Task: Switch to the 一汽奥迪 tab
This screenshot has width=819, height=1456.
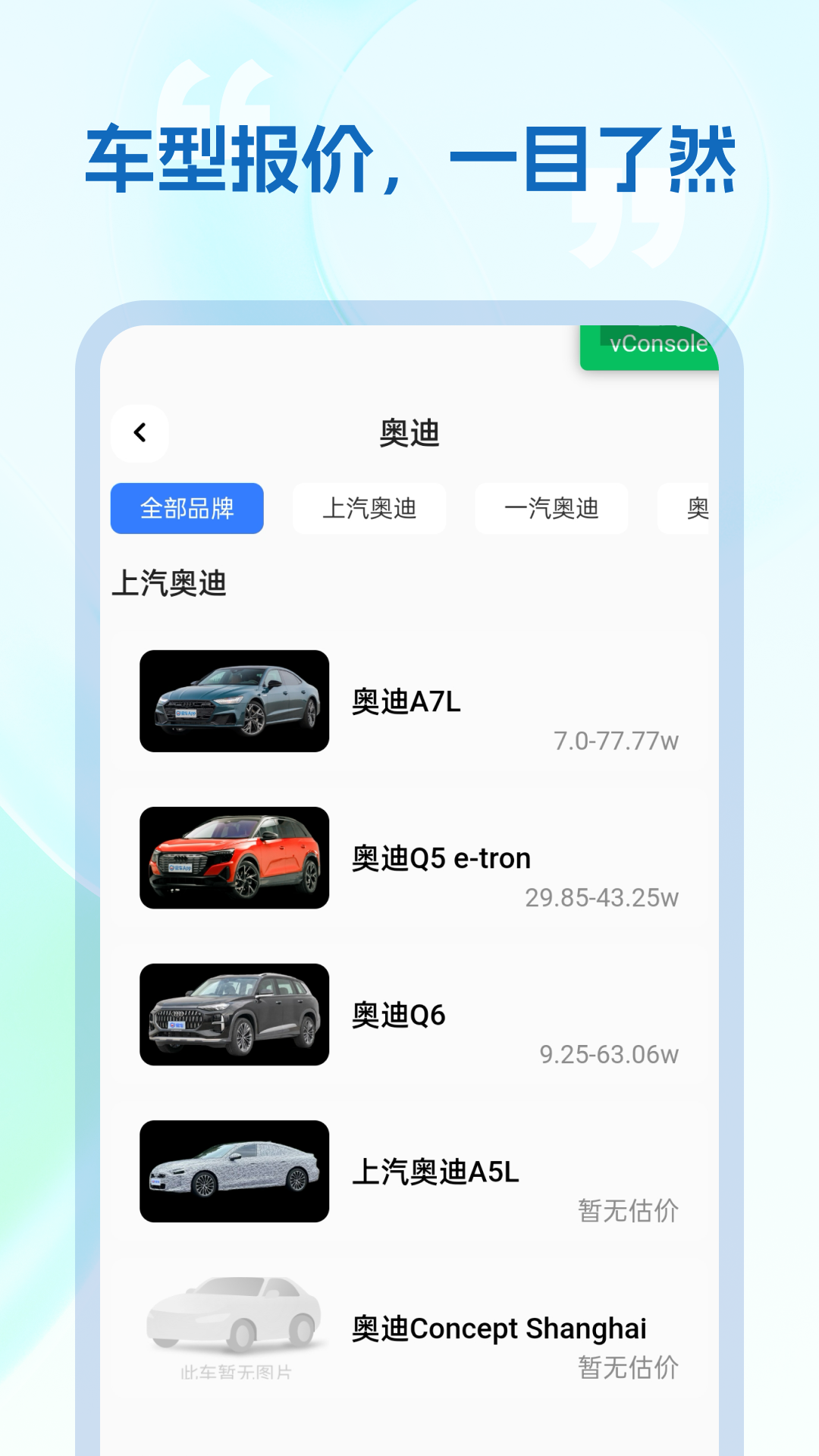Action: click(551, 509)
